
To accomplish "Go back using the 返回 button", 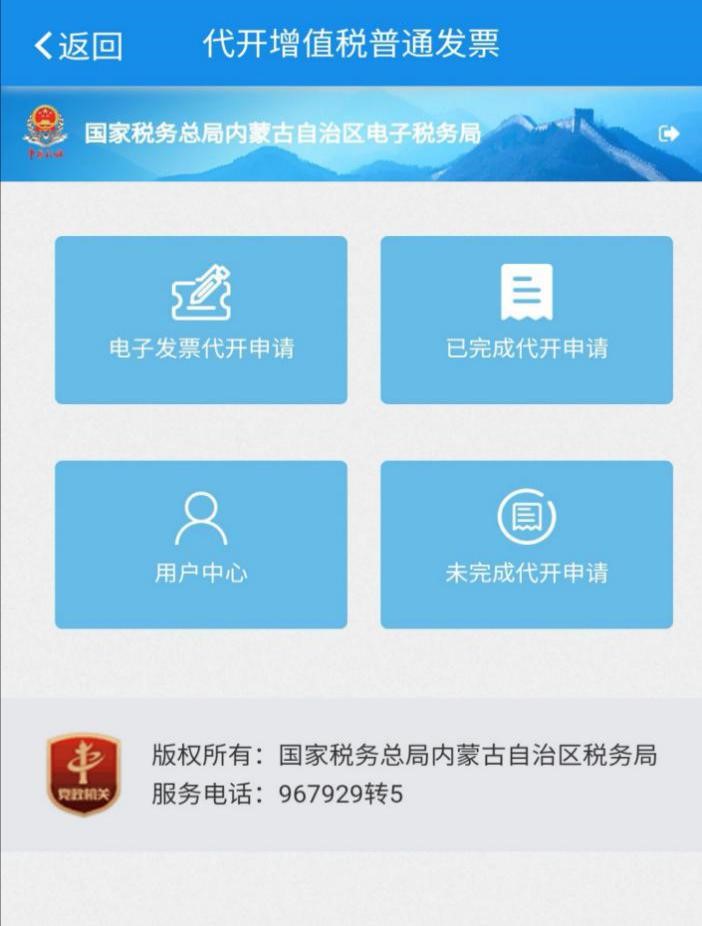I will 78,45.
